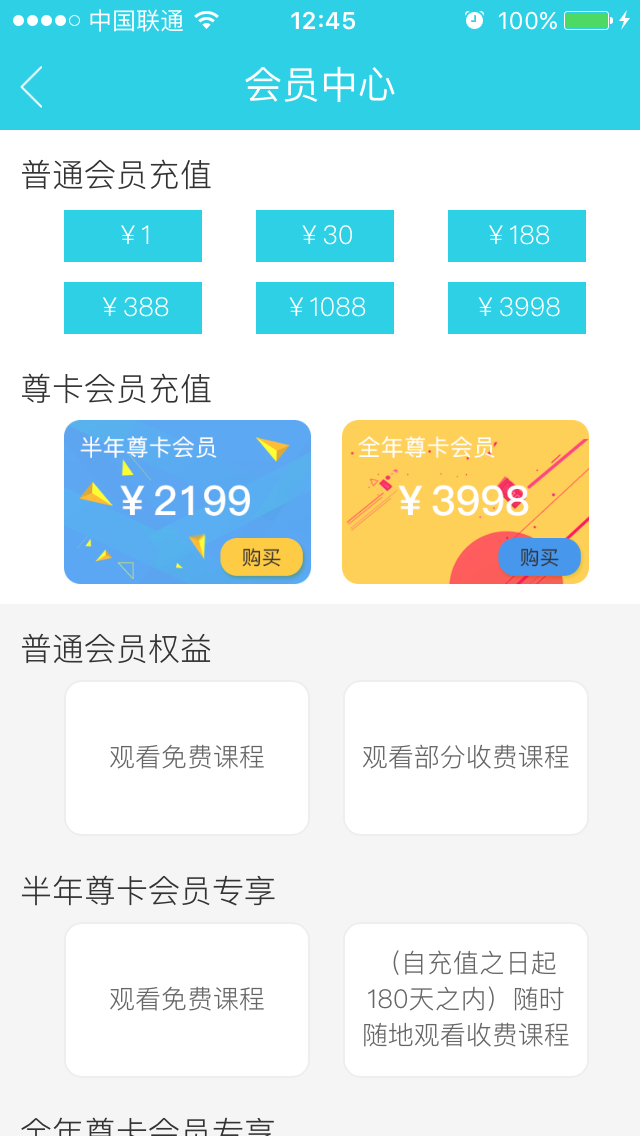The height and width of the screenshot is (1136, 640).
Task: Choose the ¥3998 regular member recharge
Action: point(517,308)
